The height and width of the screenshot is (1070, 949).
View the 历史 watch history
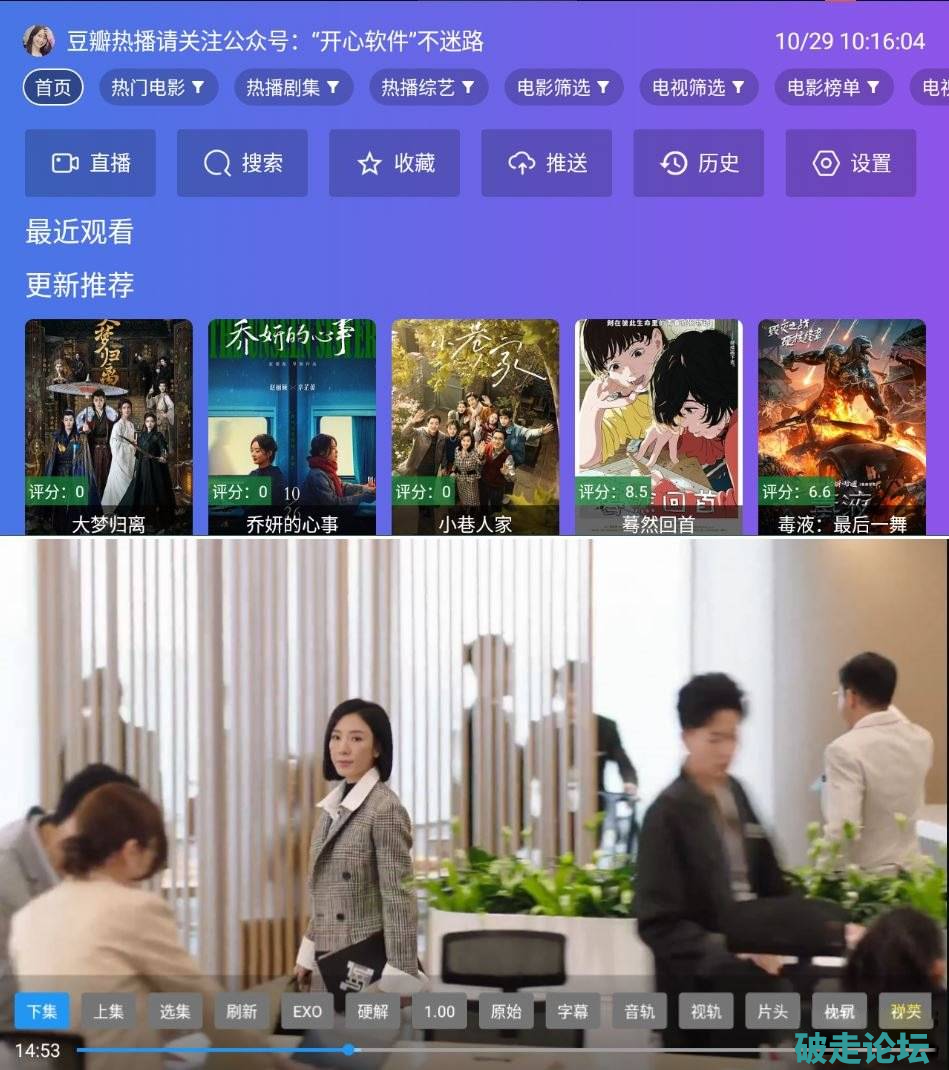698,163
